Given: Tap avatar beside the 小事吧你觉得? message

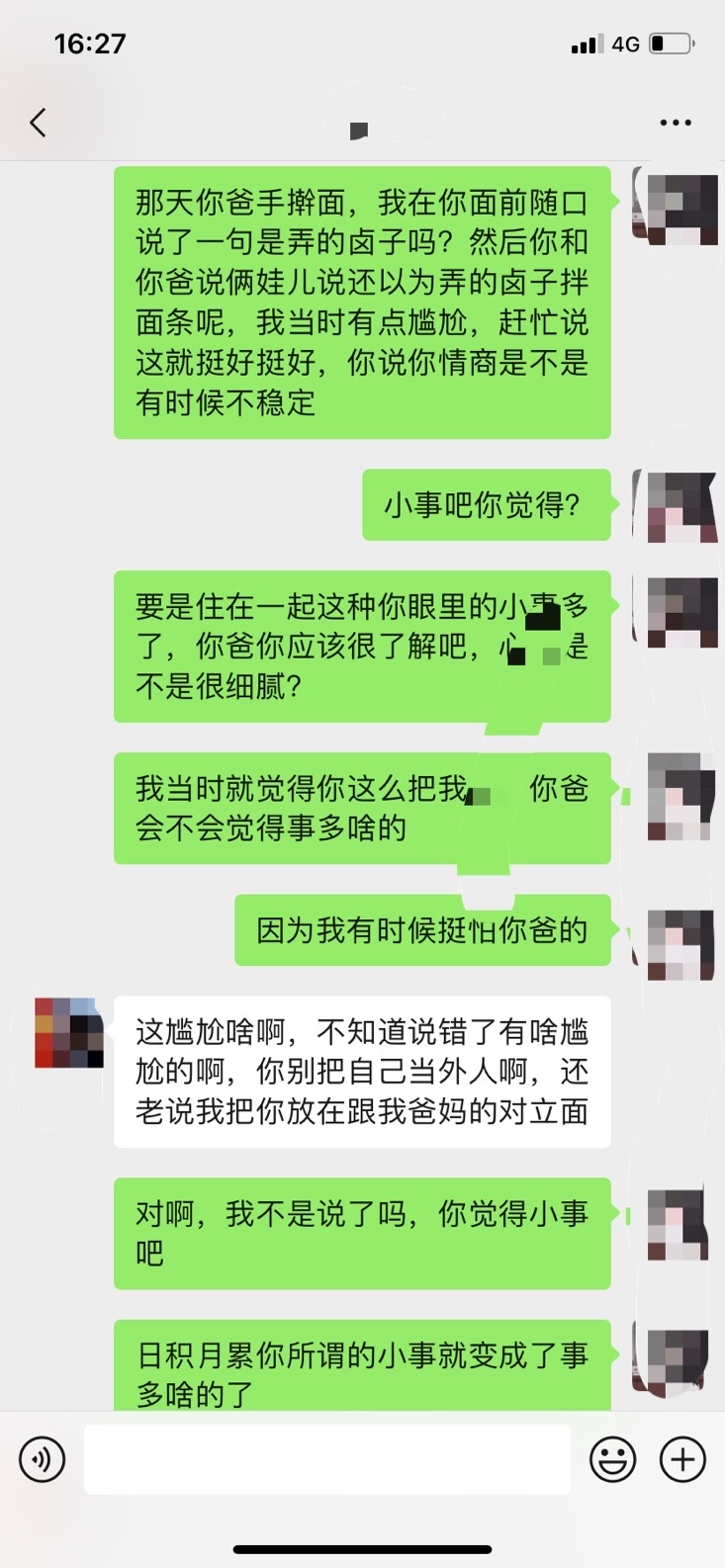Looking at the screenshot, I should 681,506.
